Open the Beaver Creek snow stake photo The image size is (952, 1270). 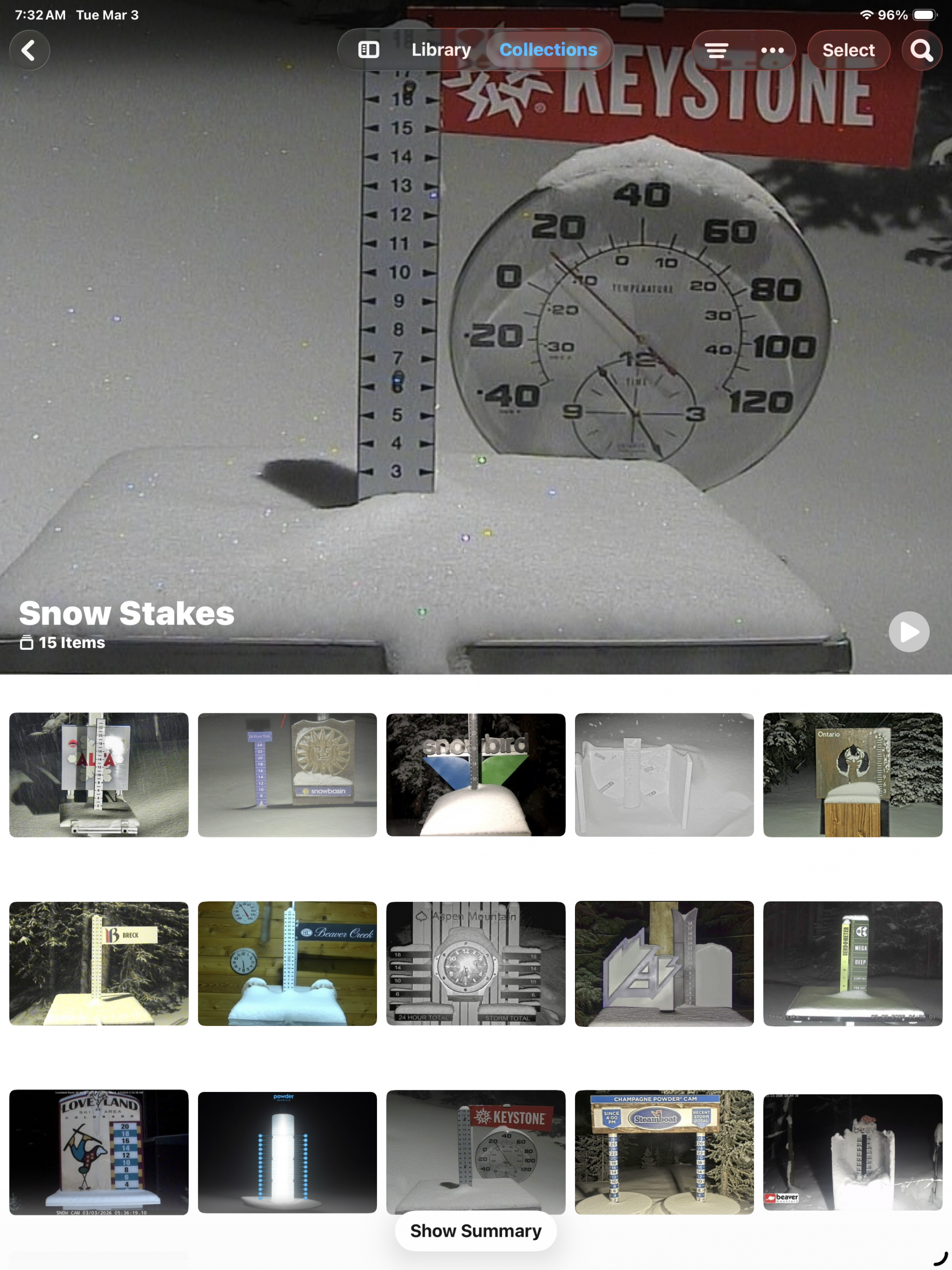[287, 963]
